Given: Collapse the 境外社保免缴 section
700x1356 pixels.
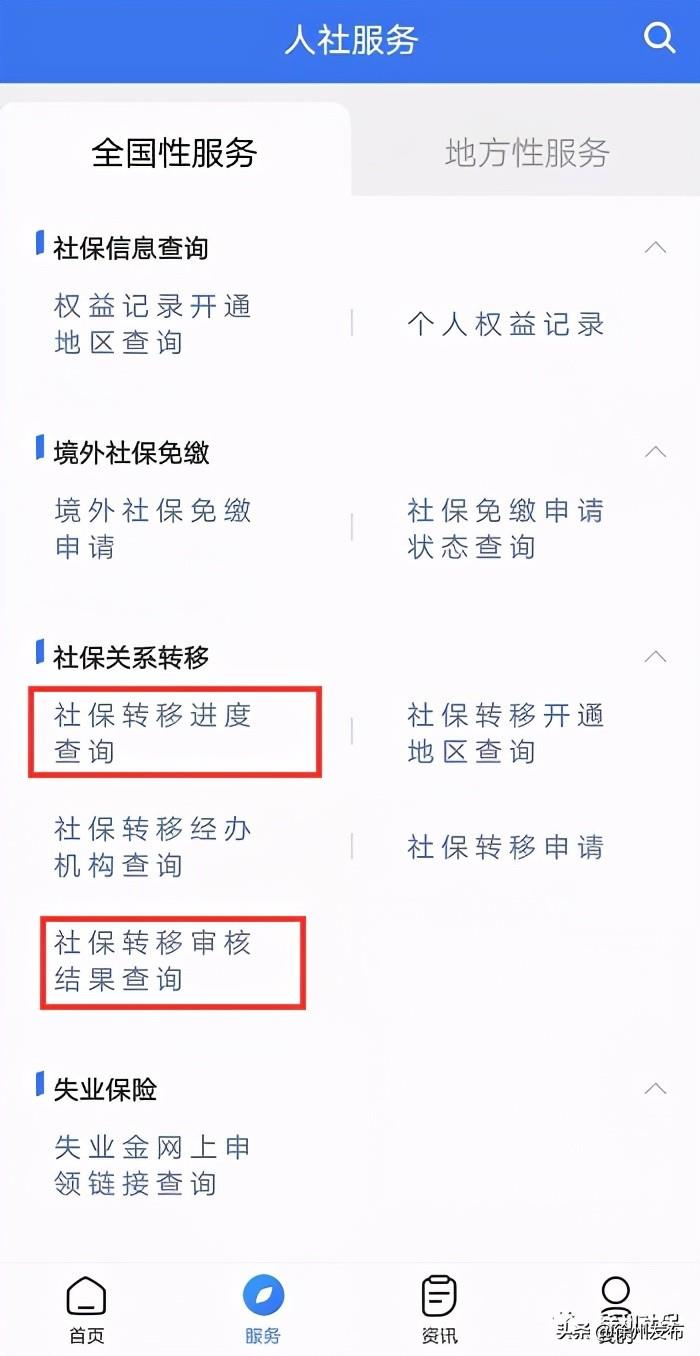Looking at the screenshot, I should 655,452.
